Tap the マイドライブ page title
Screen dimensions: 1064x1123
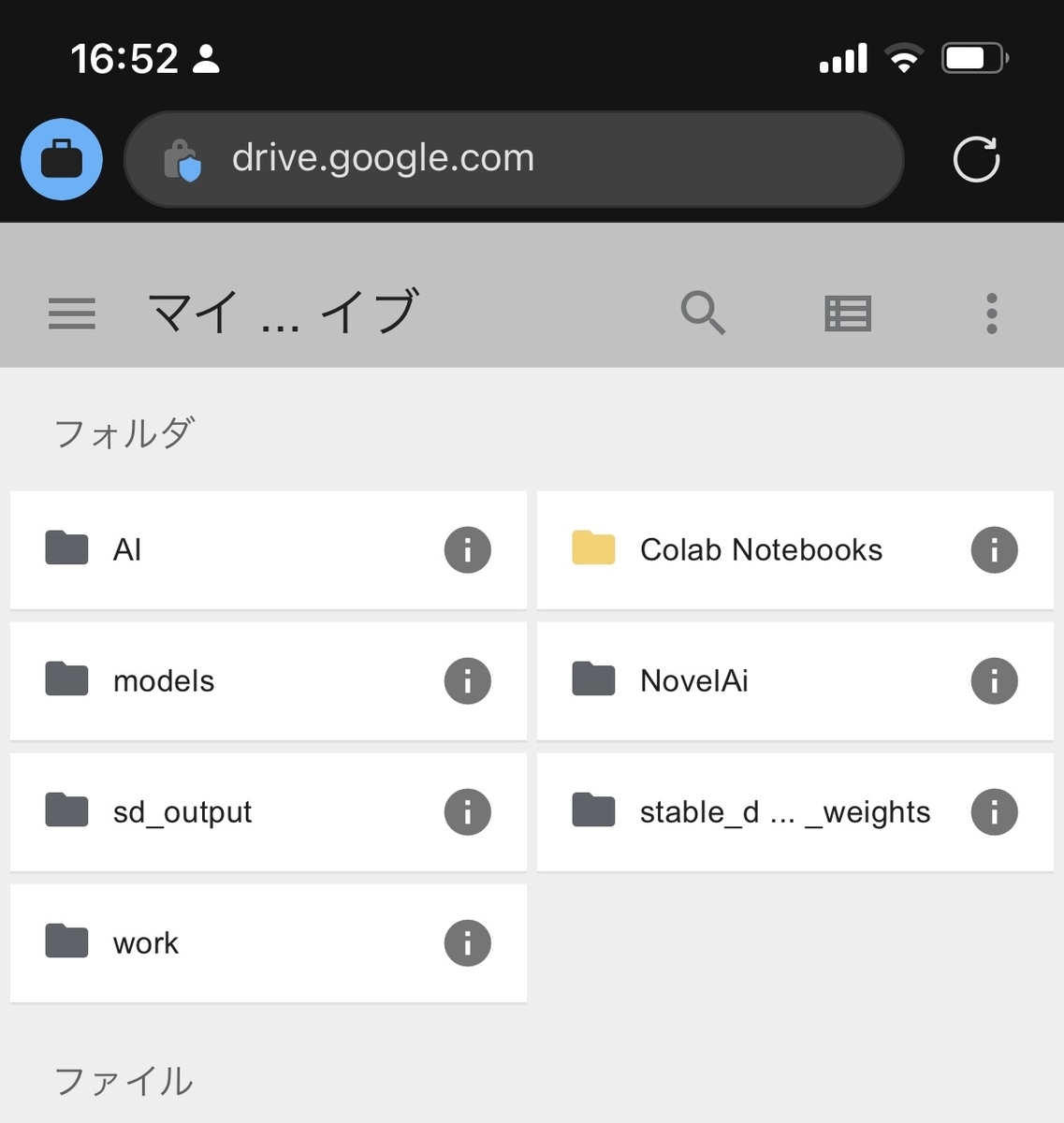tap(281, 314)
